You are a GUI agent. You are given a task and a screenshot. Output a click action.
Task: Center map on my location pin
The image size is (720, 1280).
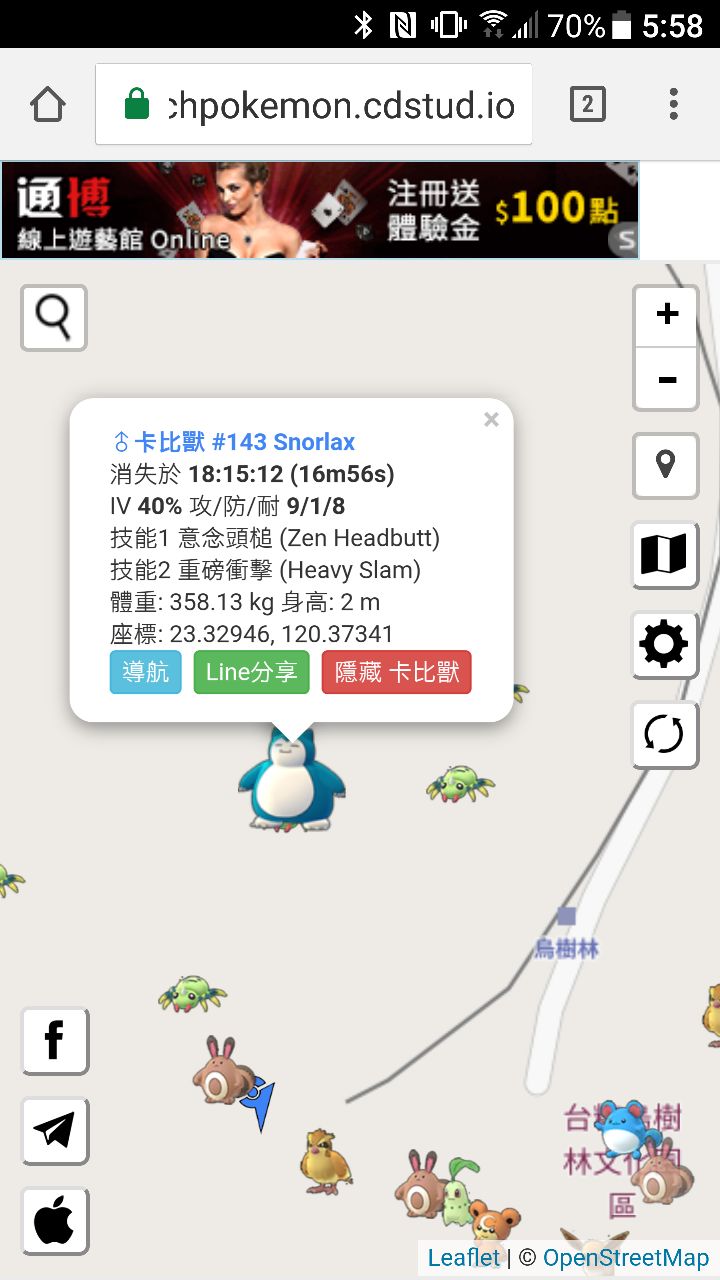click(x=665, y=466)
